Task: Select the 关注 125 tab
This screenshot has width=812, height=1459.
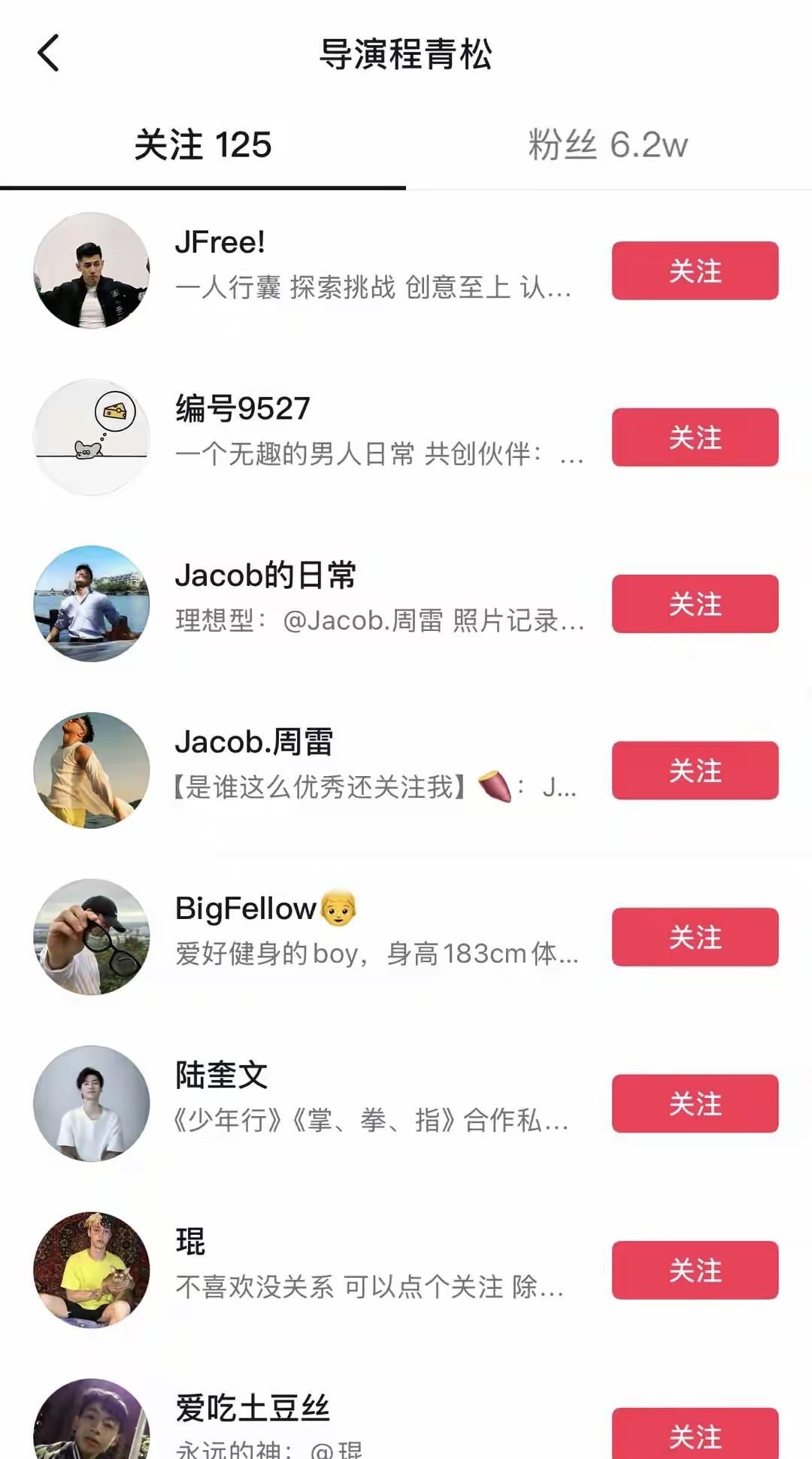Action: [203, 144]
